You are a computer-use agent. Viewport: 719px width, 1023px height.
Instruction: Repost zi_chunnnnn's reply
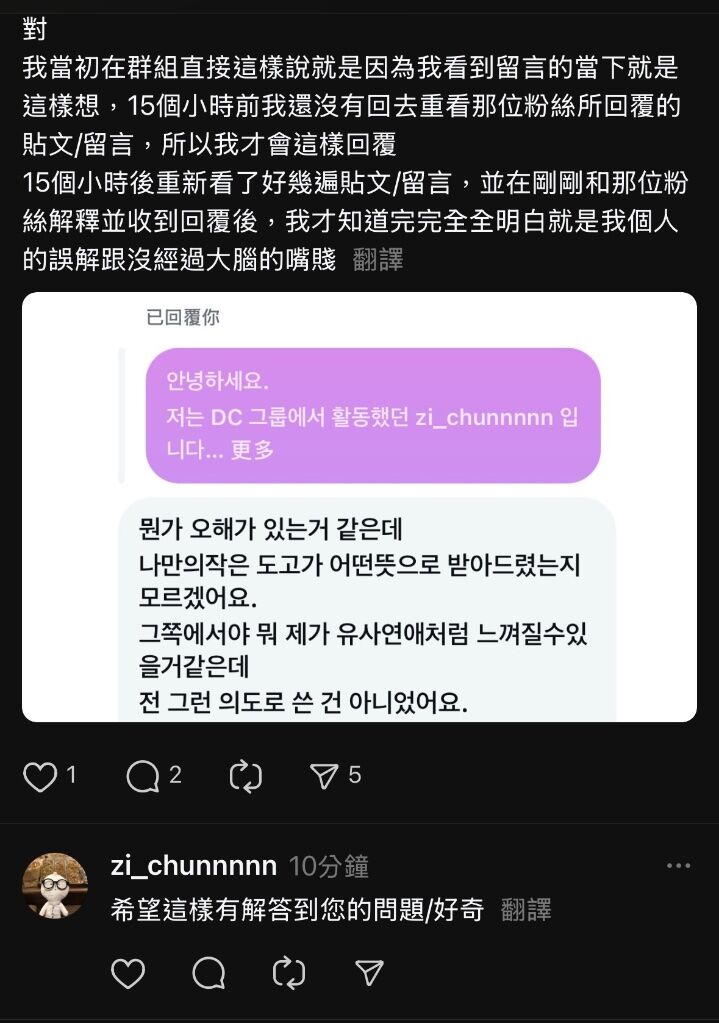tap(288, 973)
